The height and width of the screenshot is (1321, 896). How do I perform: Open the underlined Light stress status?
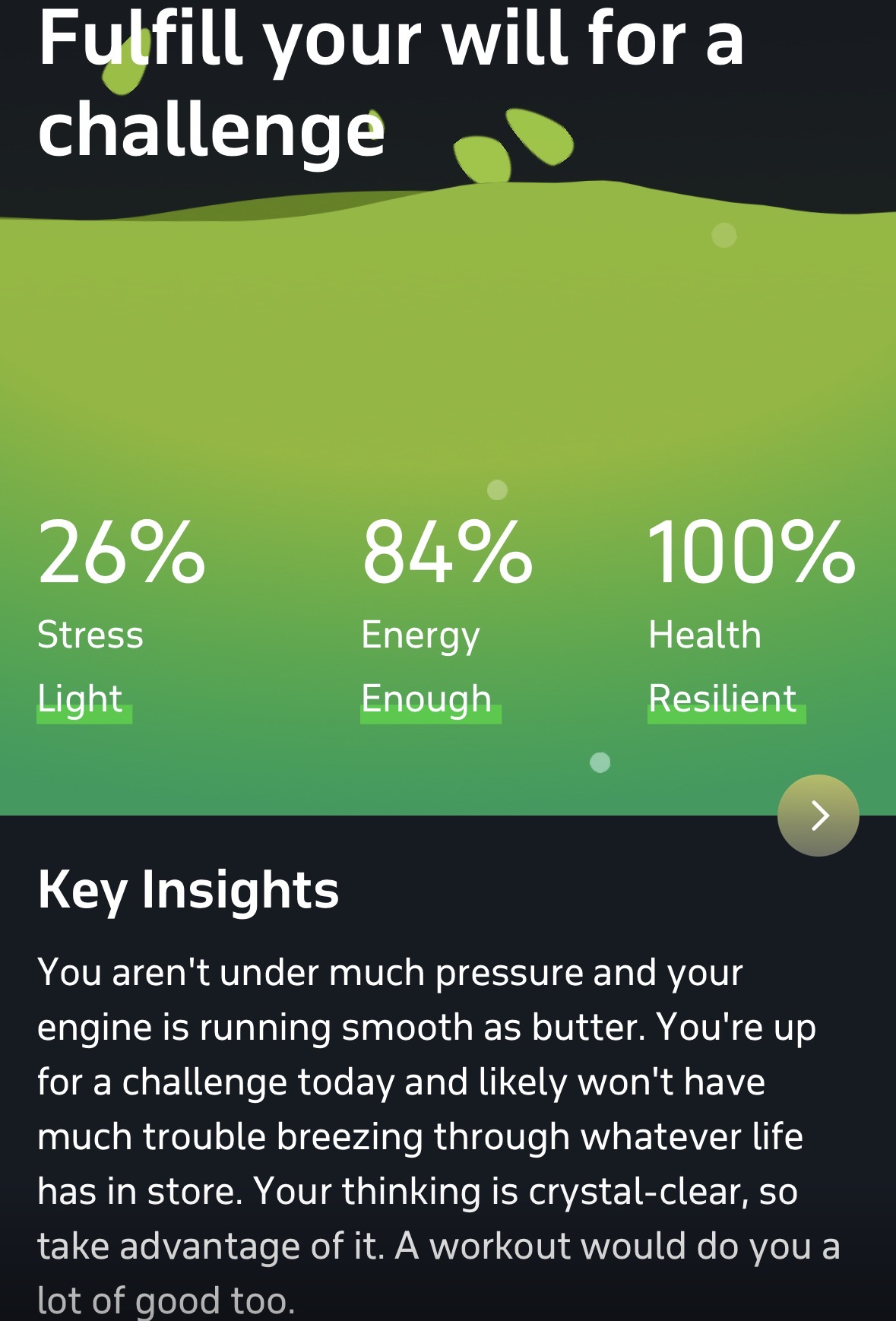point(82,699)
